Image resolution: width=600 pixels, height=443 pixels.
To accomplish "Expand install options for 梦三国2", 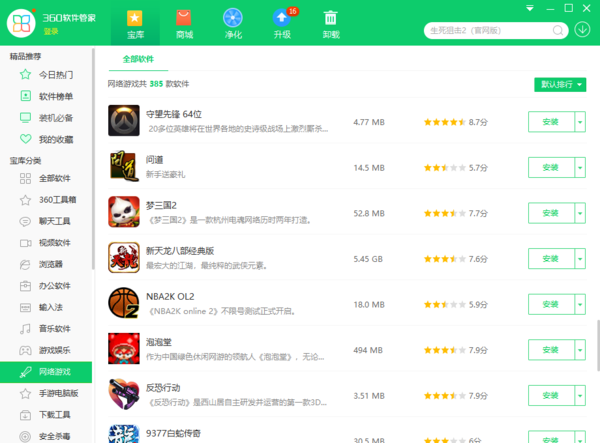I will click(x=580, y=214).
